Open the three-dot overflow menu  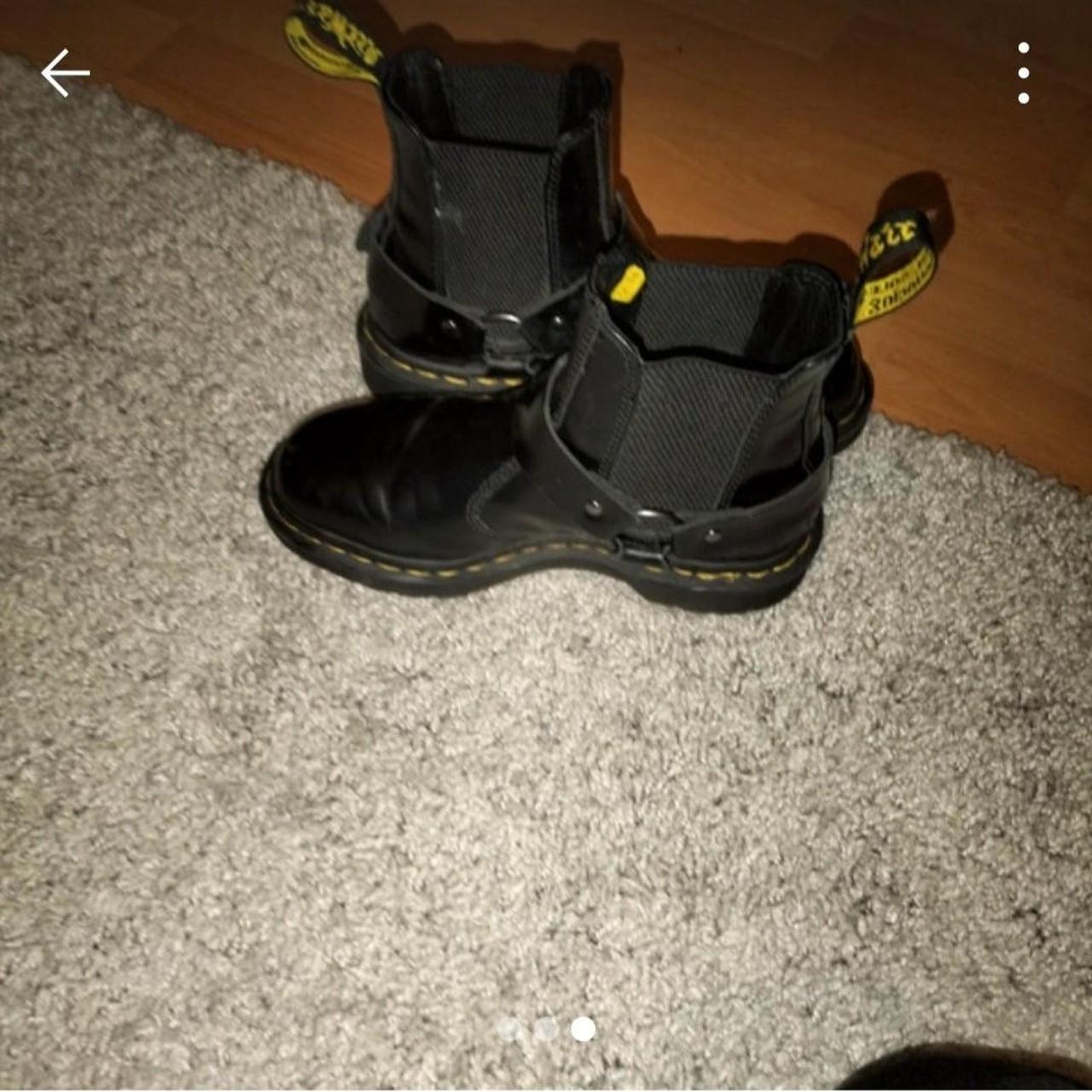coord(1023,73)
